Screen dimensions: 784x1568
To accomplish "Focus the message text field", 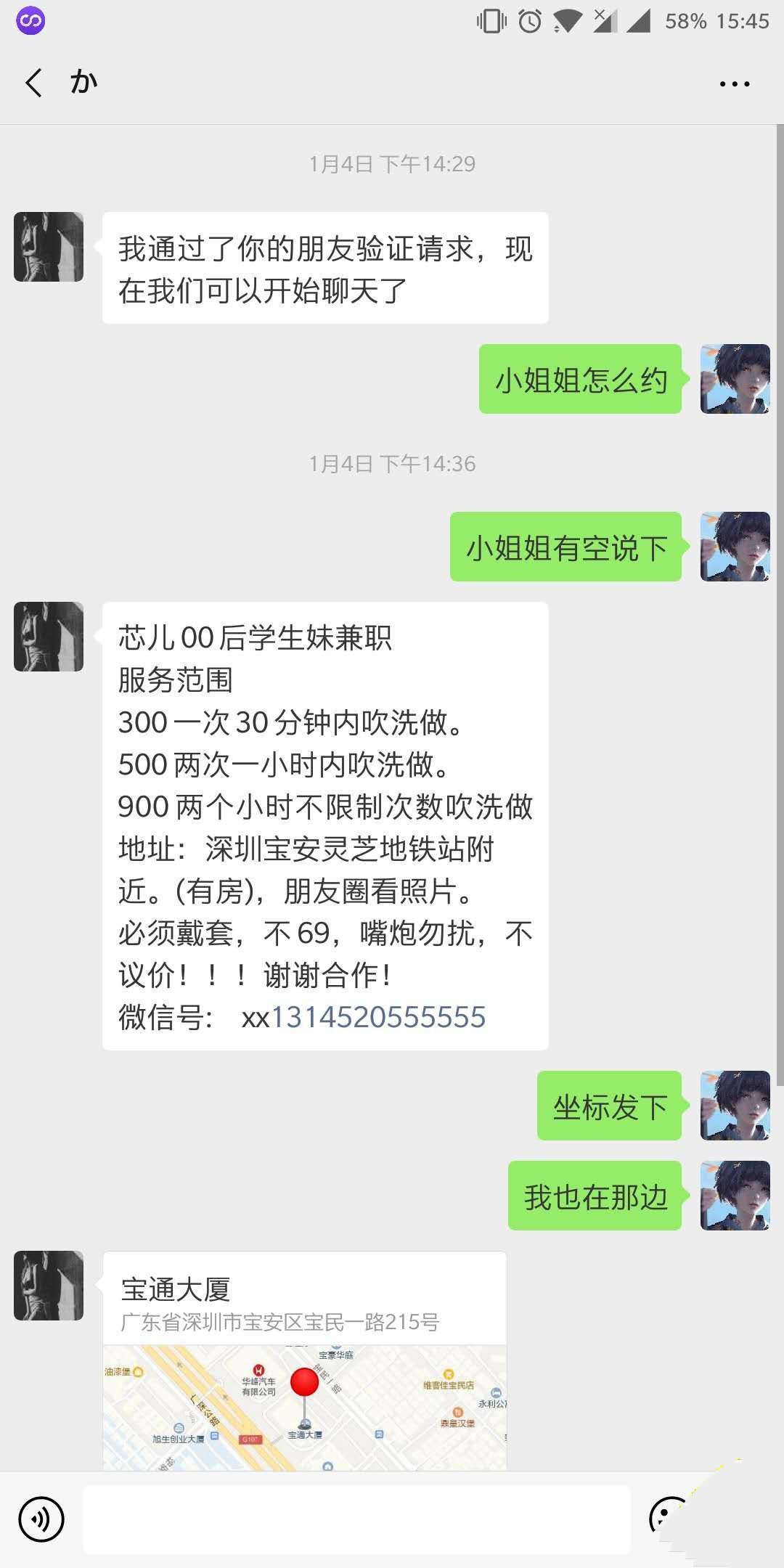I will pyautogui.click(x=356, y=1519).
